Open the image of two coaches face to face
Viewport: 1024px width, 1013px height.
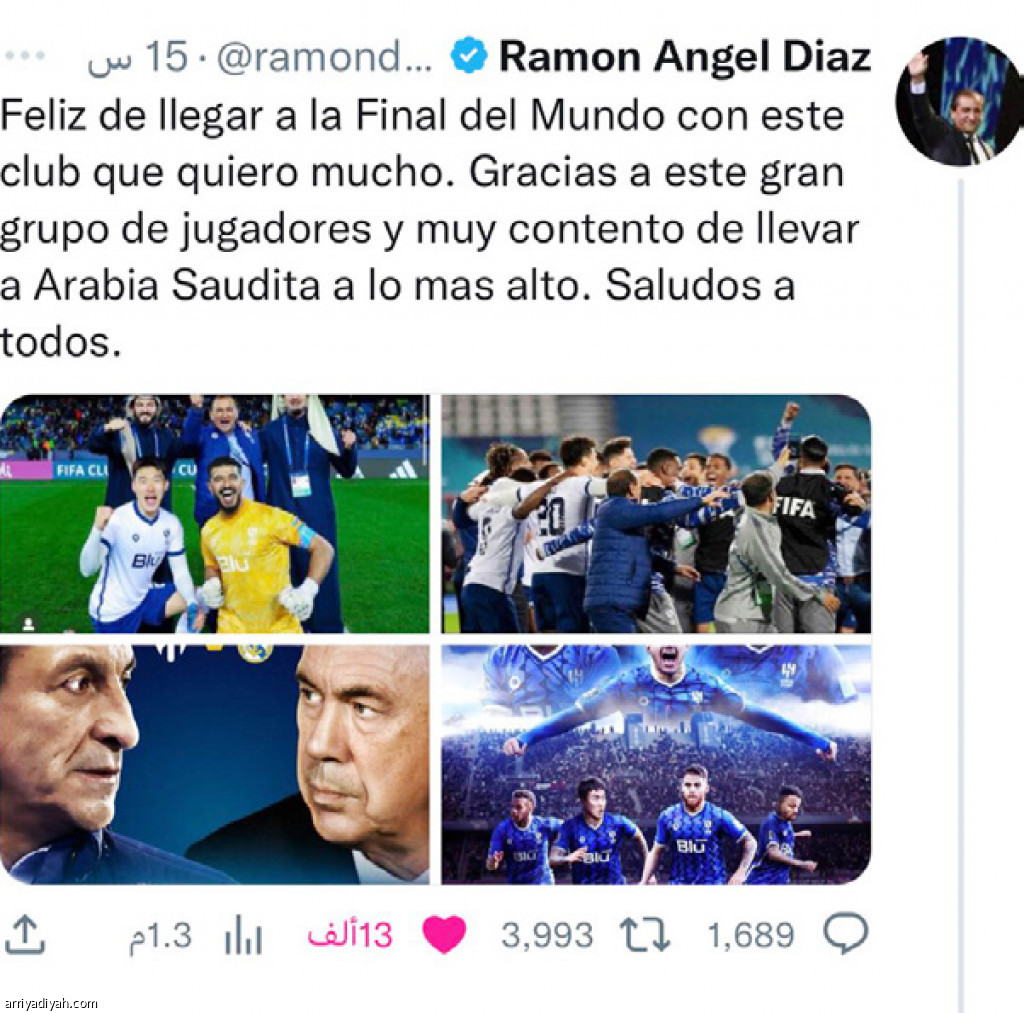(215, 764)
